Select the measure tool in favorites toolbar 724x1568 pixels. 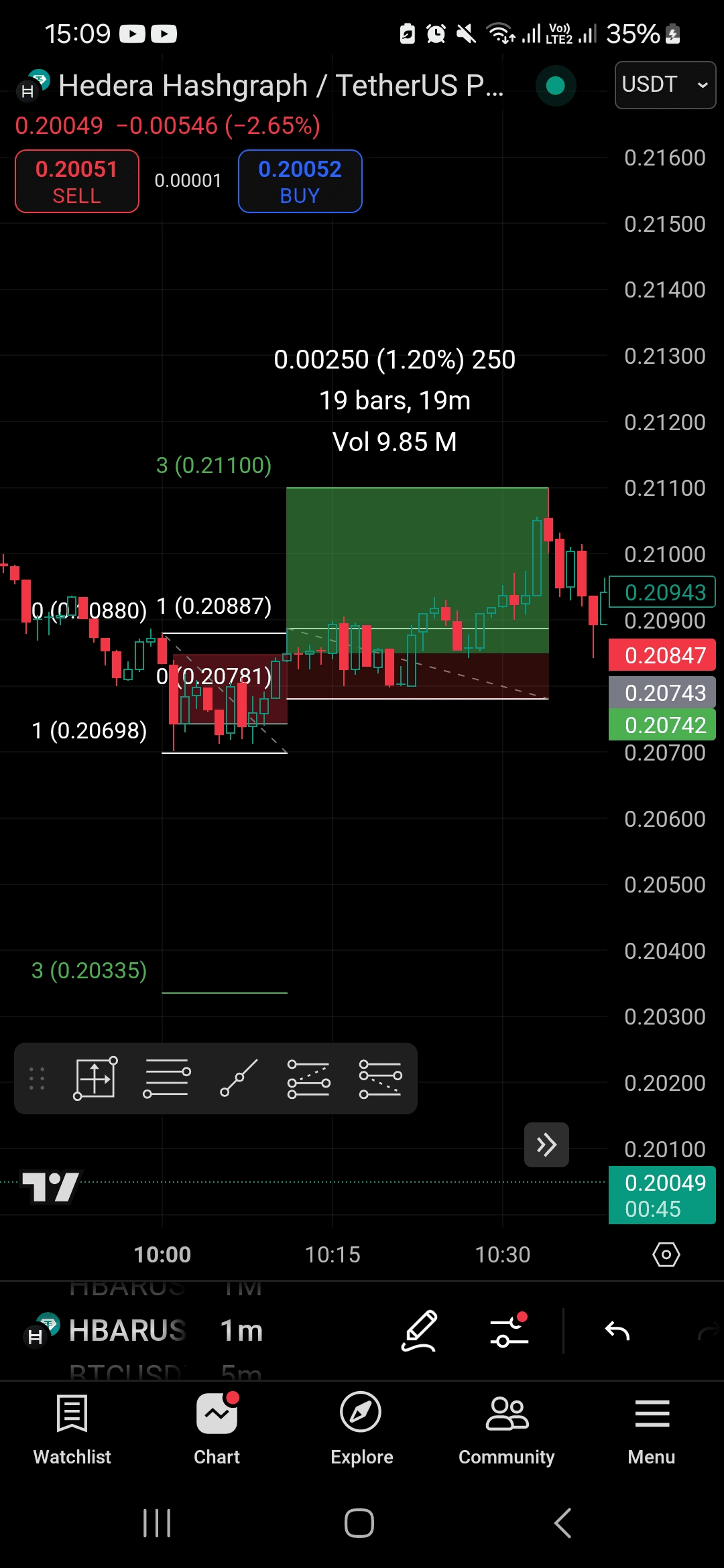point(95,1078)
